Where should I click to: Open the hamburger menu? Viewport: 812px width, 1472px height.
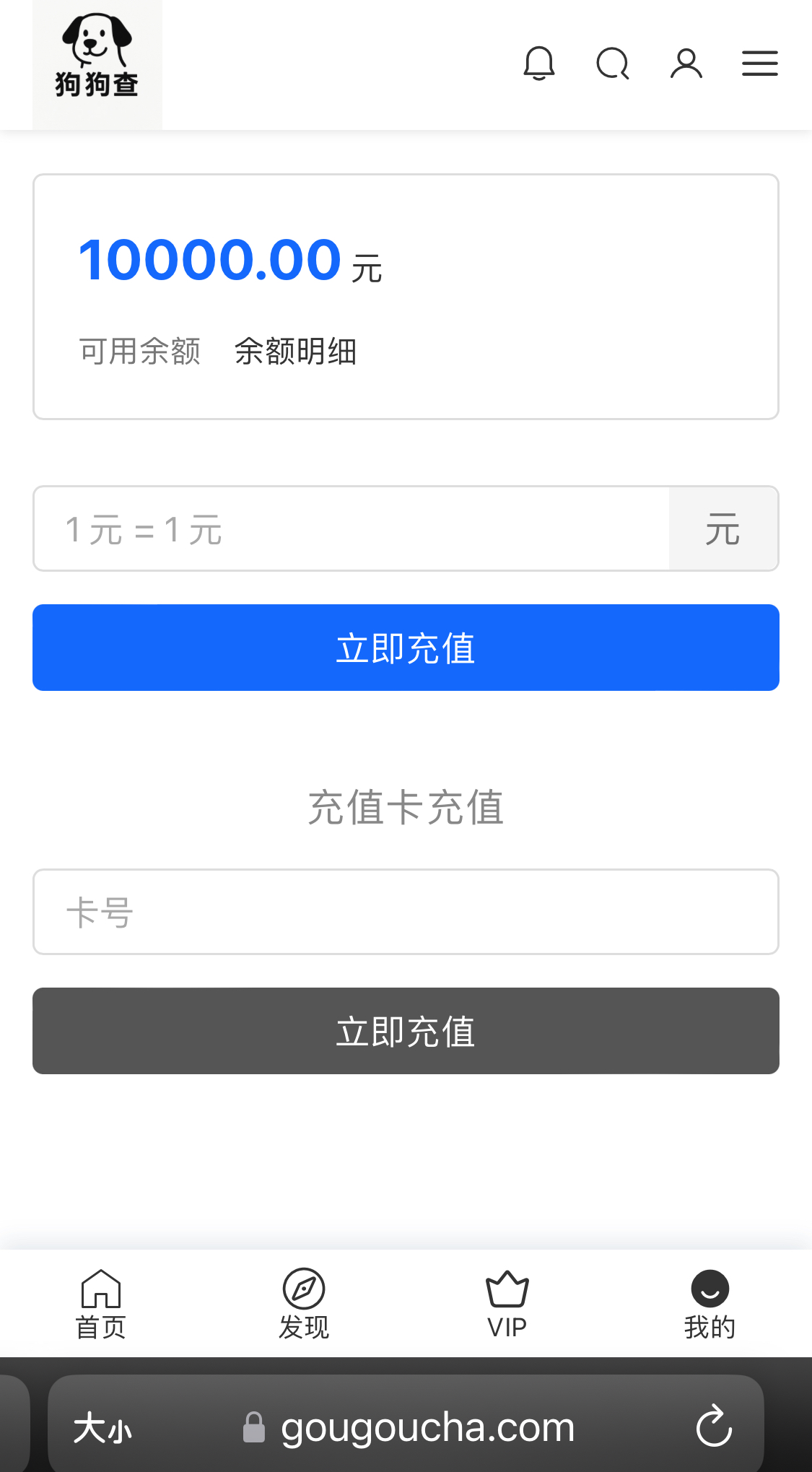tap(760, 64)
